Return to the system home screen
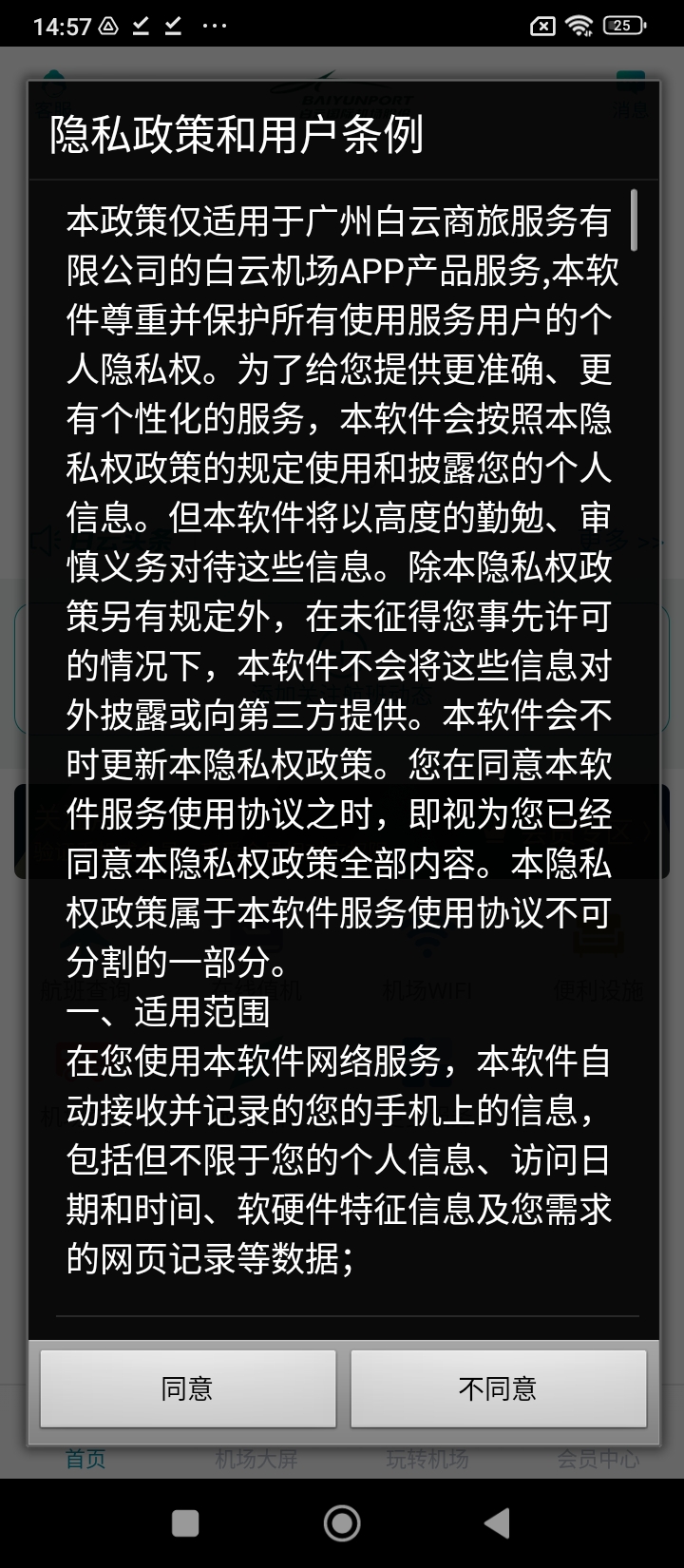Screen dimensions: 684x1568 tap(342, 1523)
